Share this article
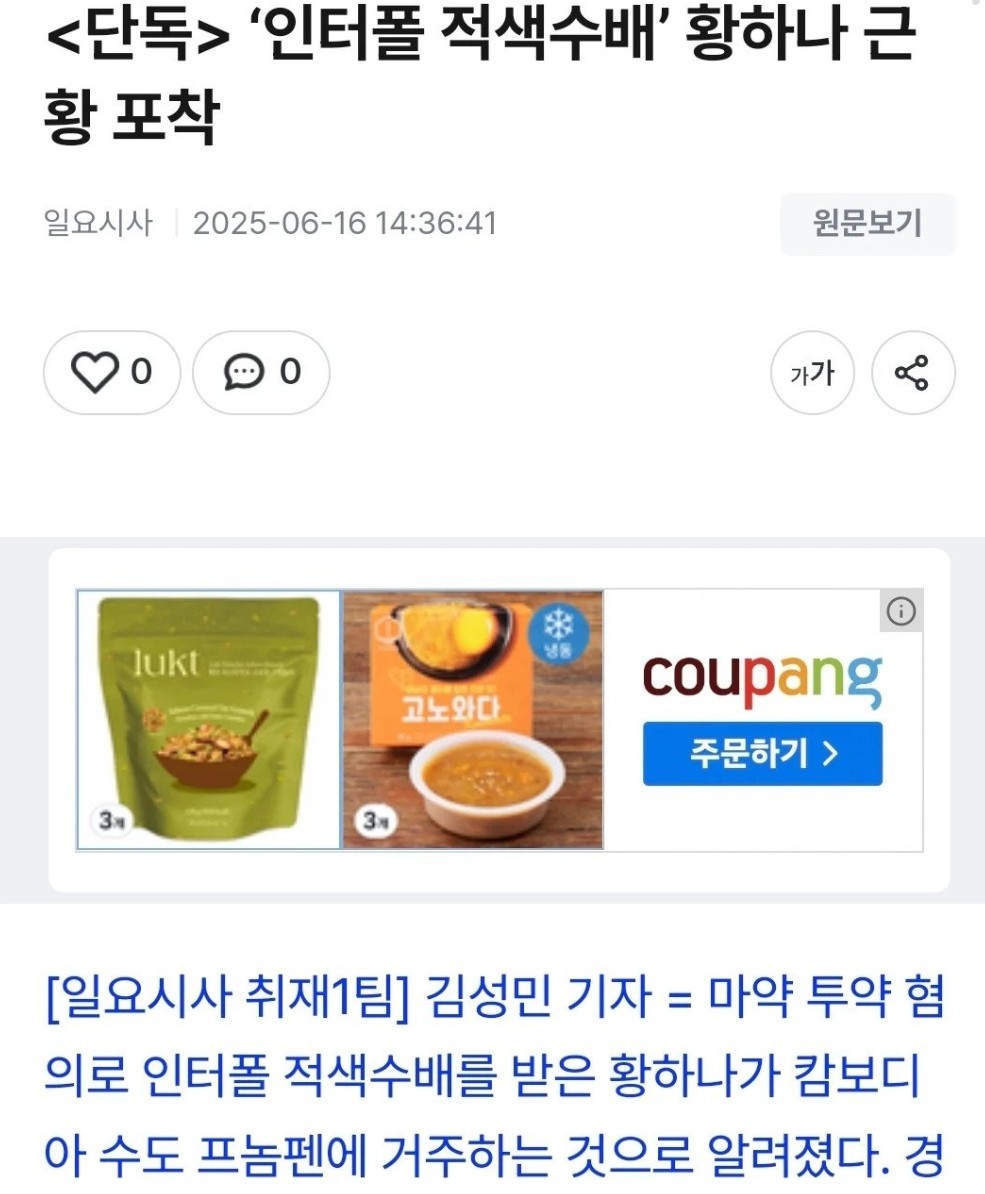 (x=912, y=373)
